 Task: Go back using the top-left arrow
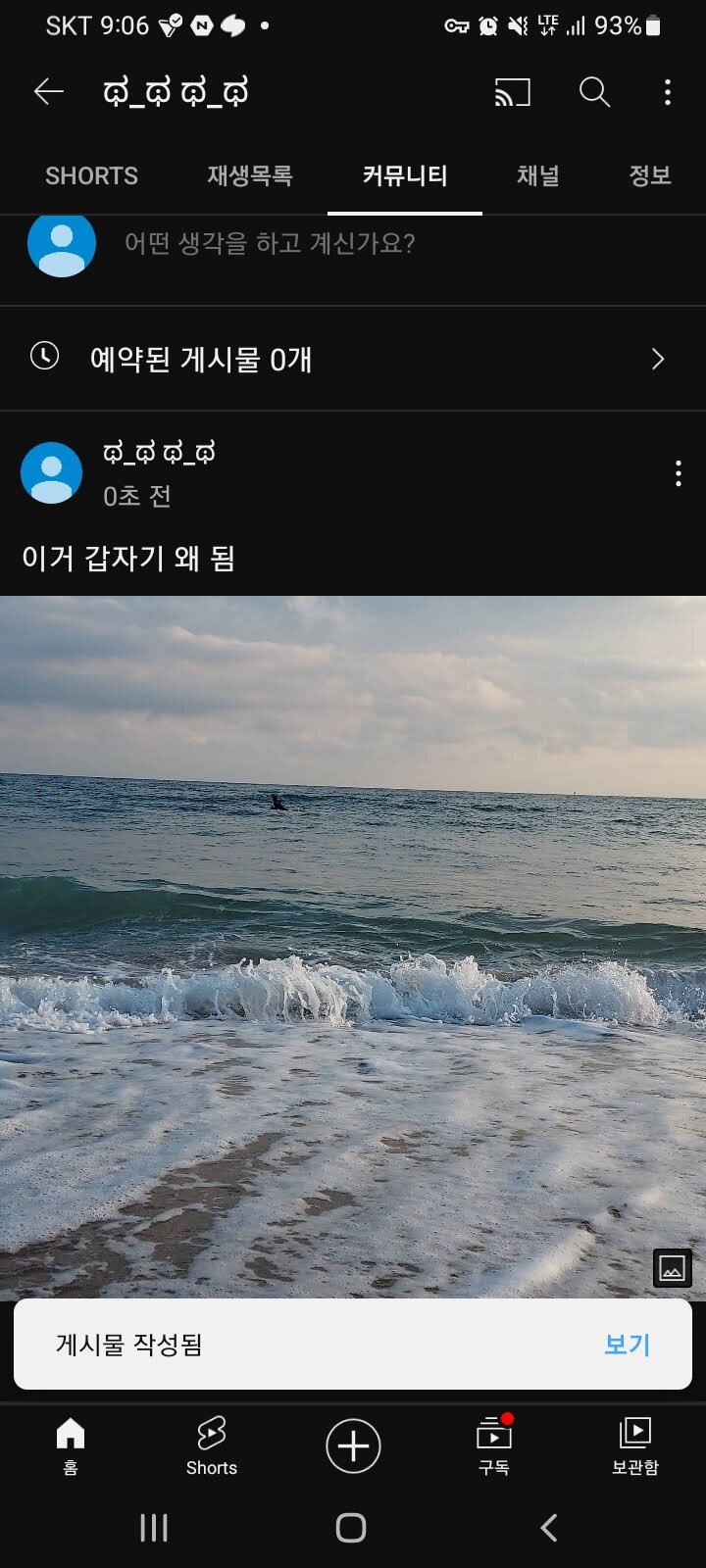(x=48, y=92)
